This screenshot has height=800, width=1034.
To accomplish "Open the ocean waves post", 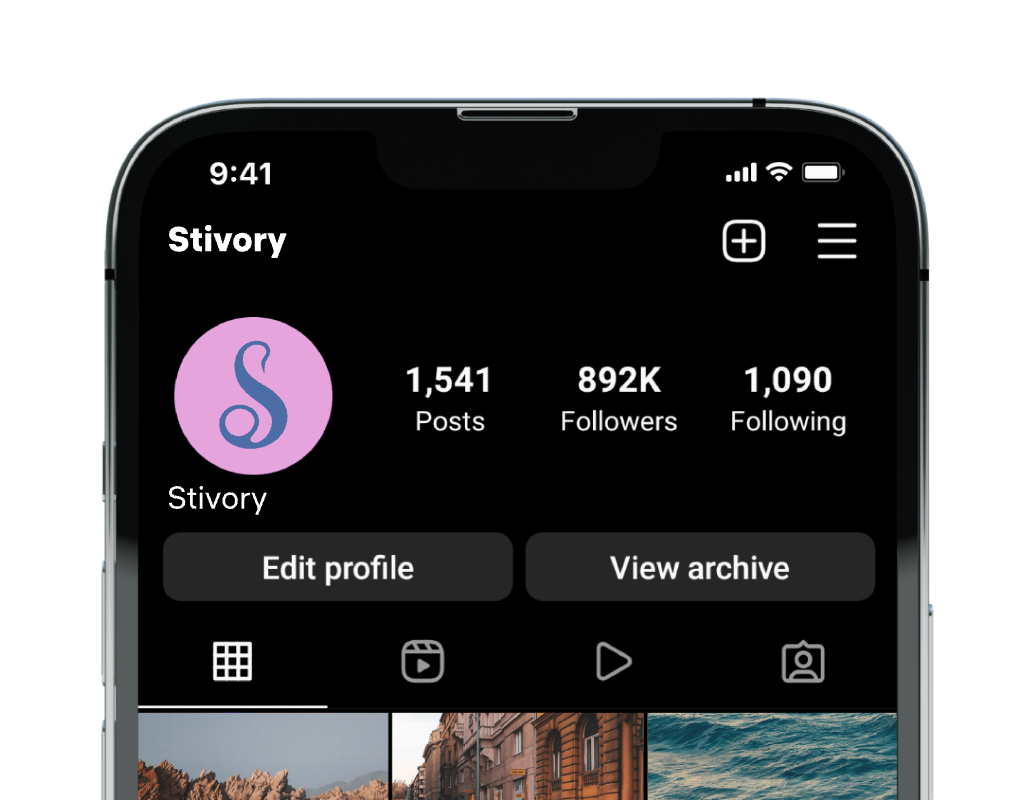I will (x=771, y=757).
